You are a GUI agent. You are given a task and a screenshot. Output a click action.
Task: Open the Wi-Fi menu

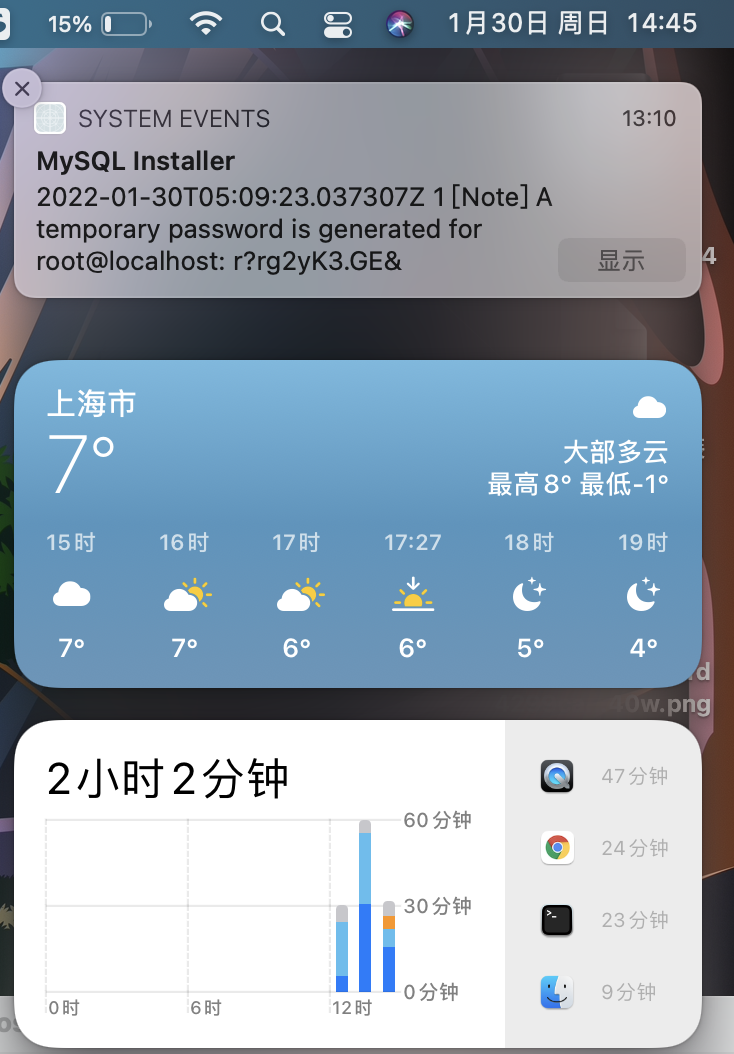point(206,24)
